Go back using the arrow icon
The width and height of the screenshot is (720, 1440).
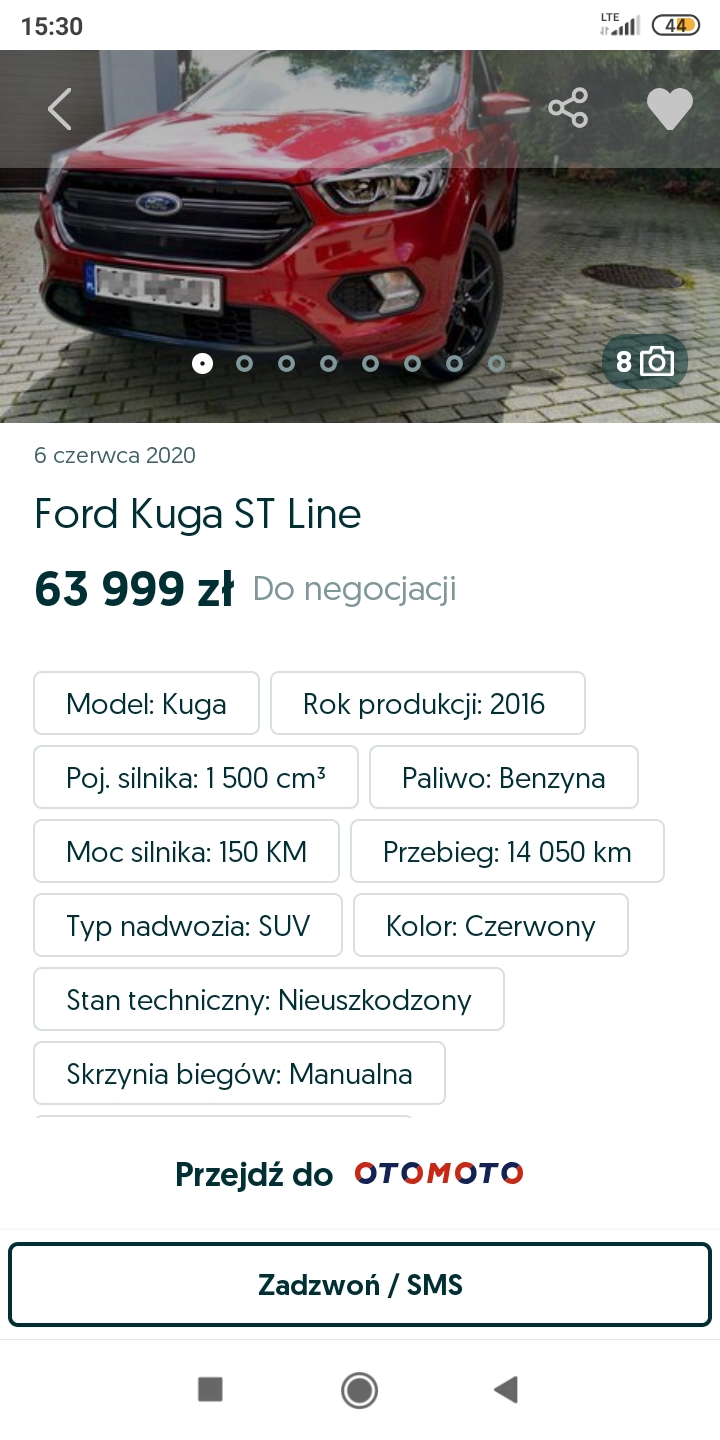(x=60, y=109)
